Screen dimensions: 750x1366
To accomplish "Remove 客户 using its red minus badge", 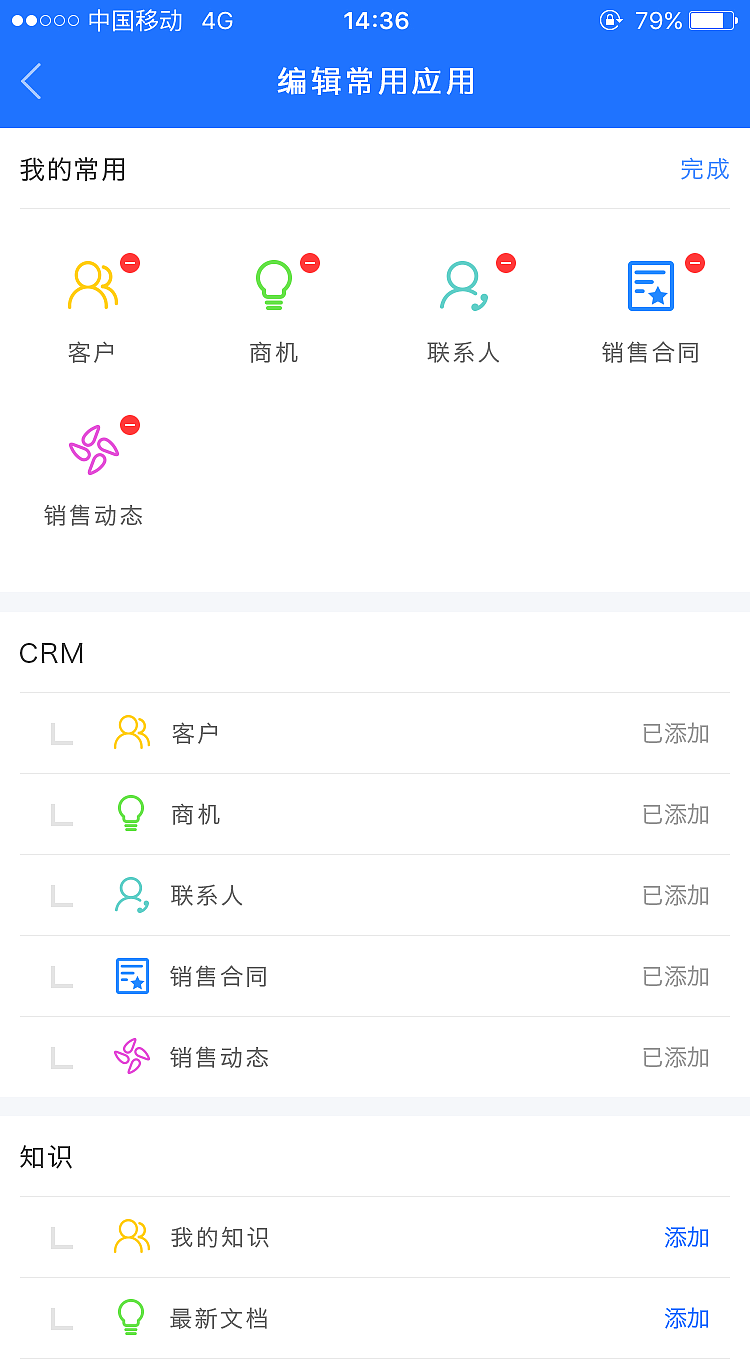I will point(130,262).
